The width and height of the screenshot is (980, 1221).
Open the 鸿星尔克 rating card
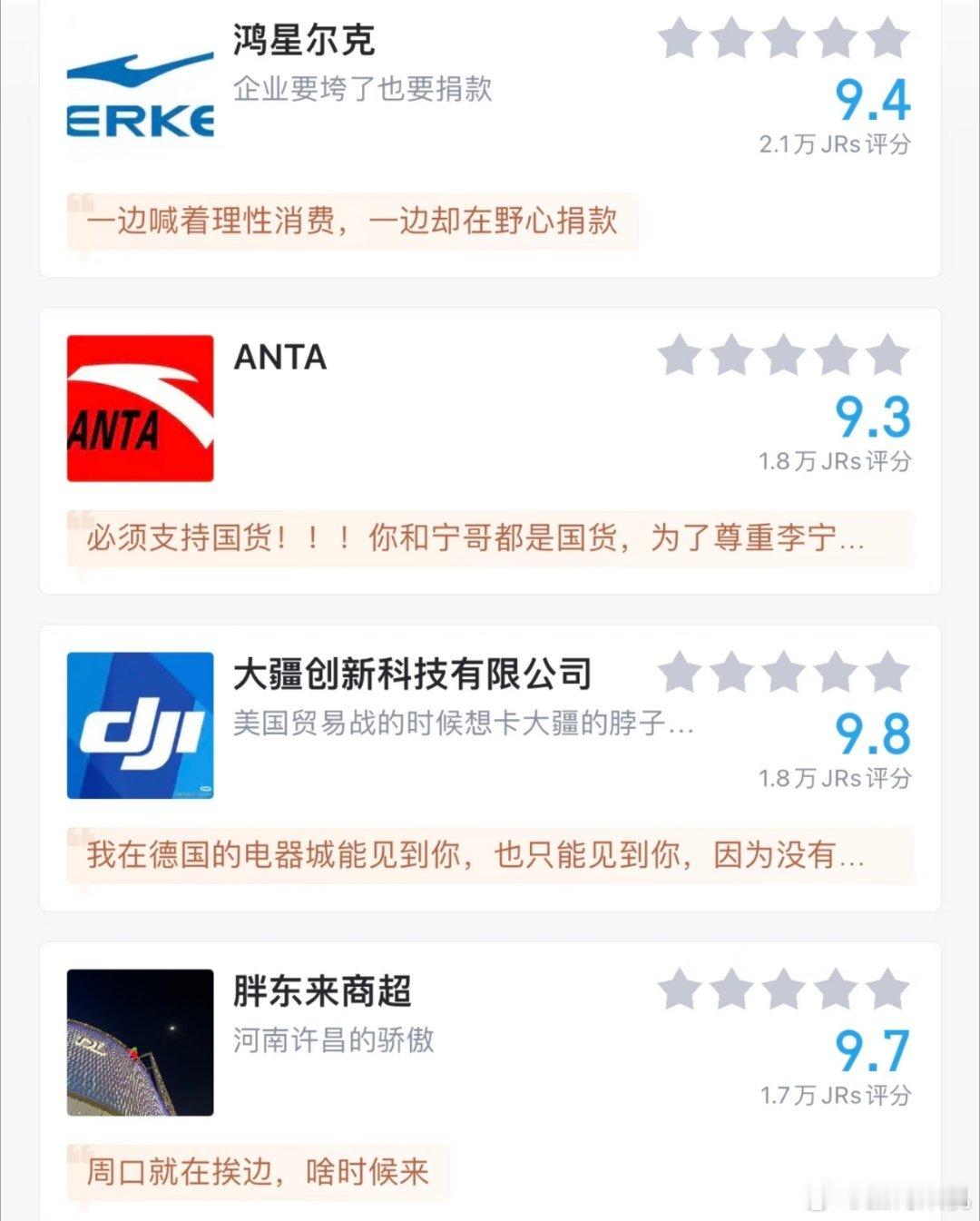click(303, 40)
